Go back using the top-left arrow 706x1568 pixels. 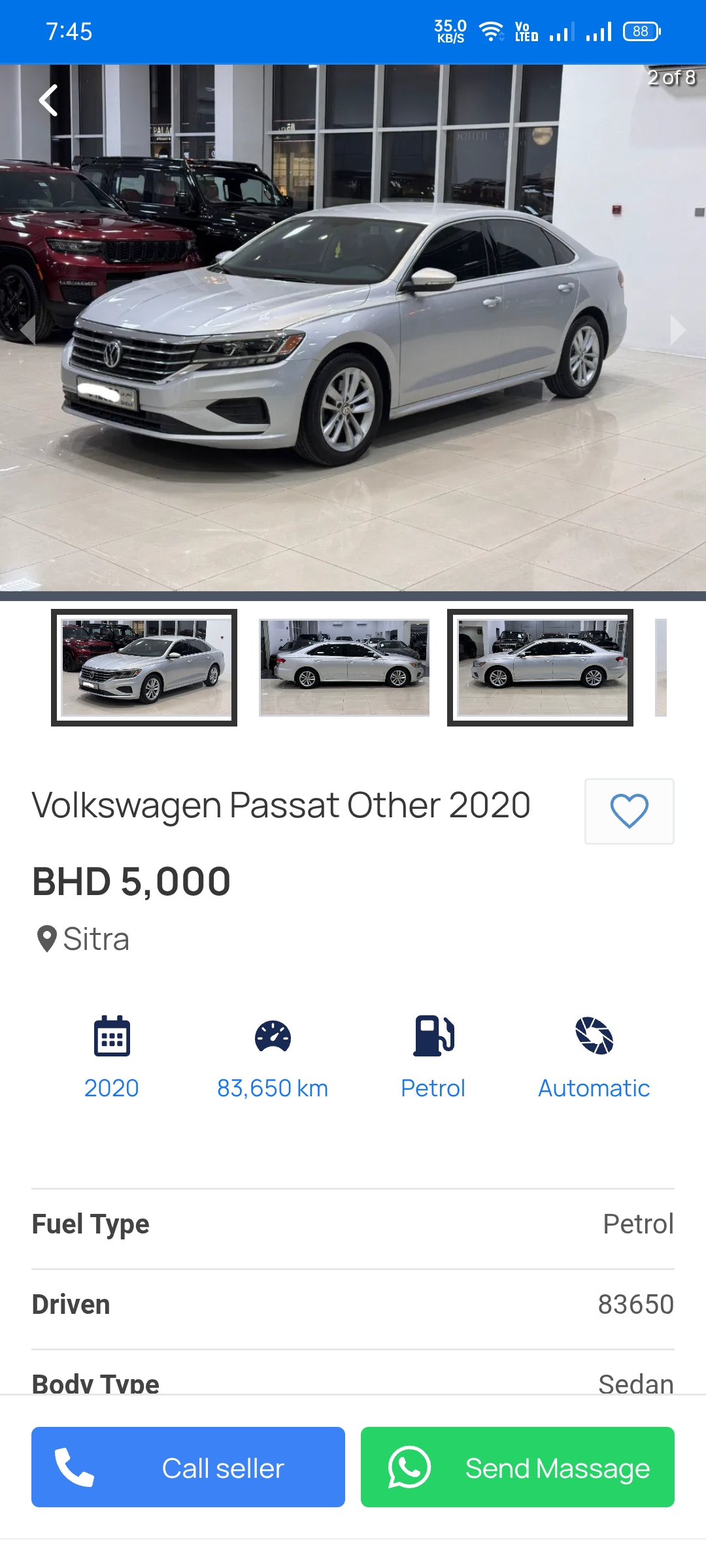(x=48, y=101)
